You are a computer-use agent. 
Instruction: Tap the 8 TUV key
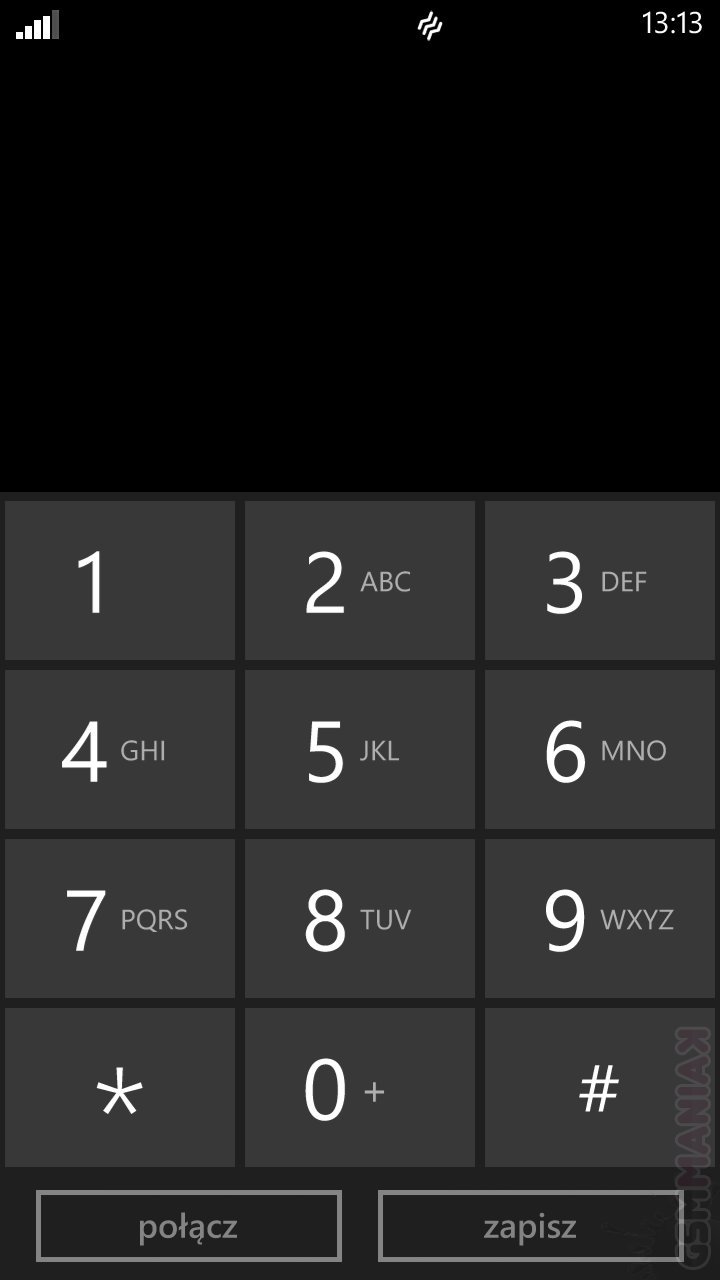coord(360,918)
